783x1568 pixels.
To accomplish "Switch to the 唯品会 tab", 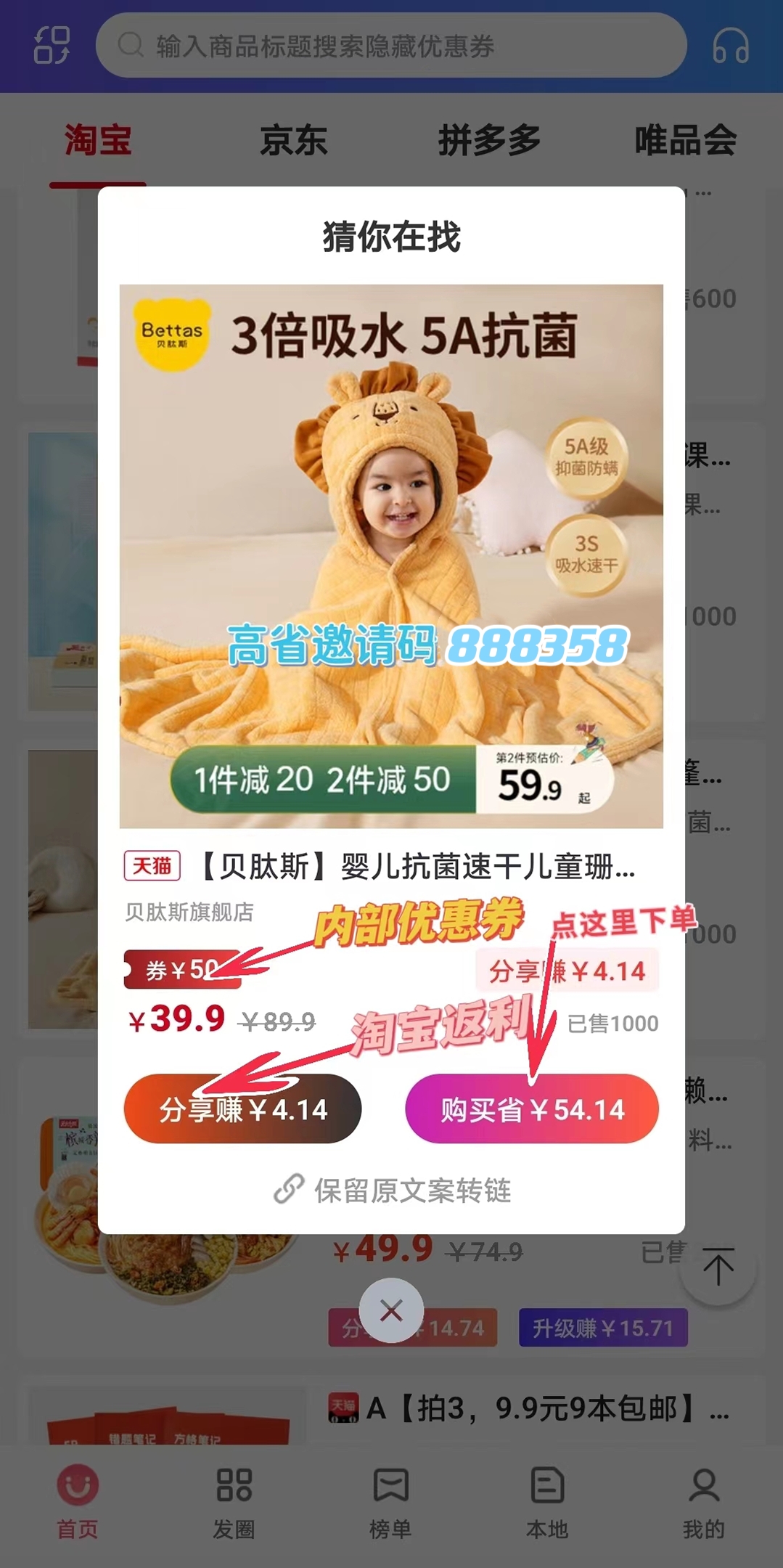I will pyautogui.click(x=685, y=140).
